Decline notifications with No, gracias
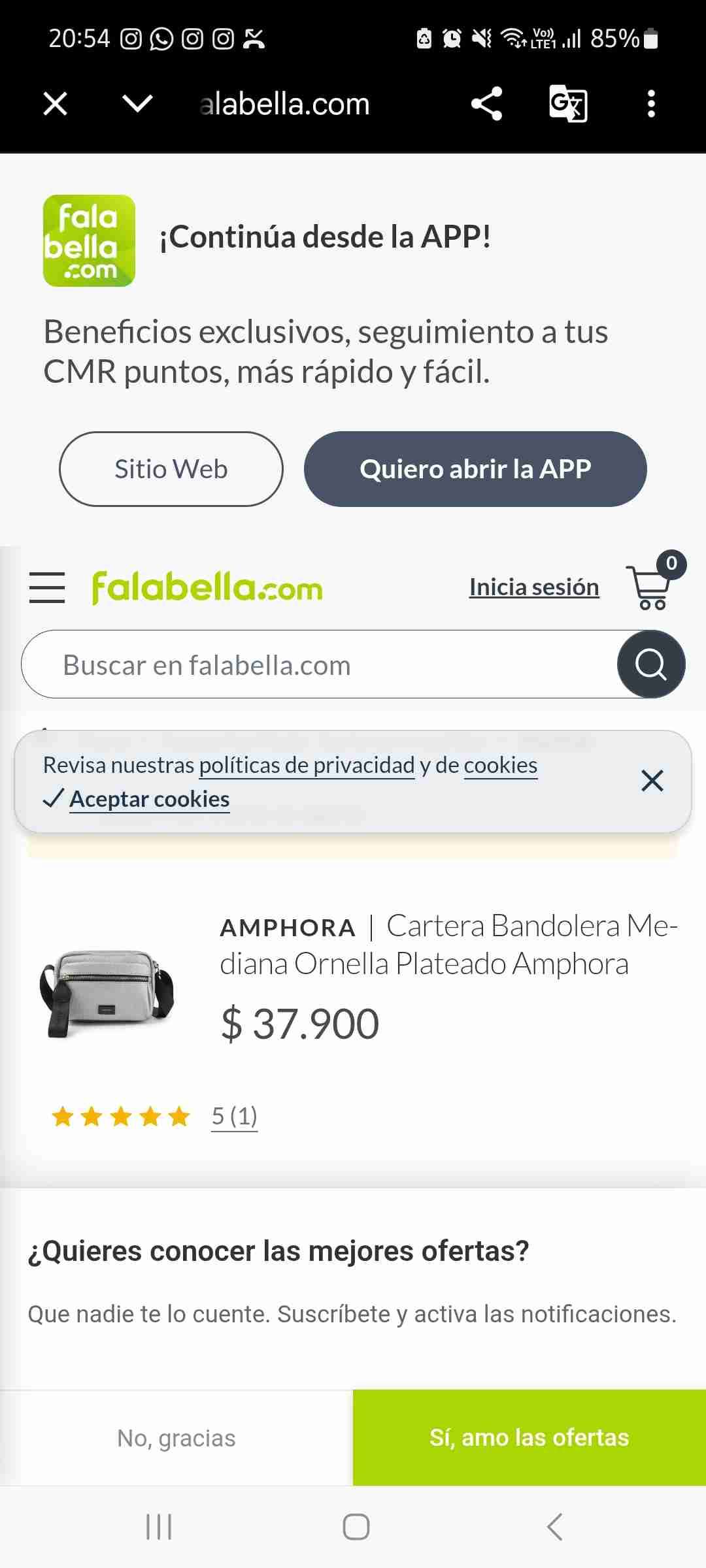Viewport: 706px width, 1568px height. click(x=176, y=1438)
